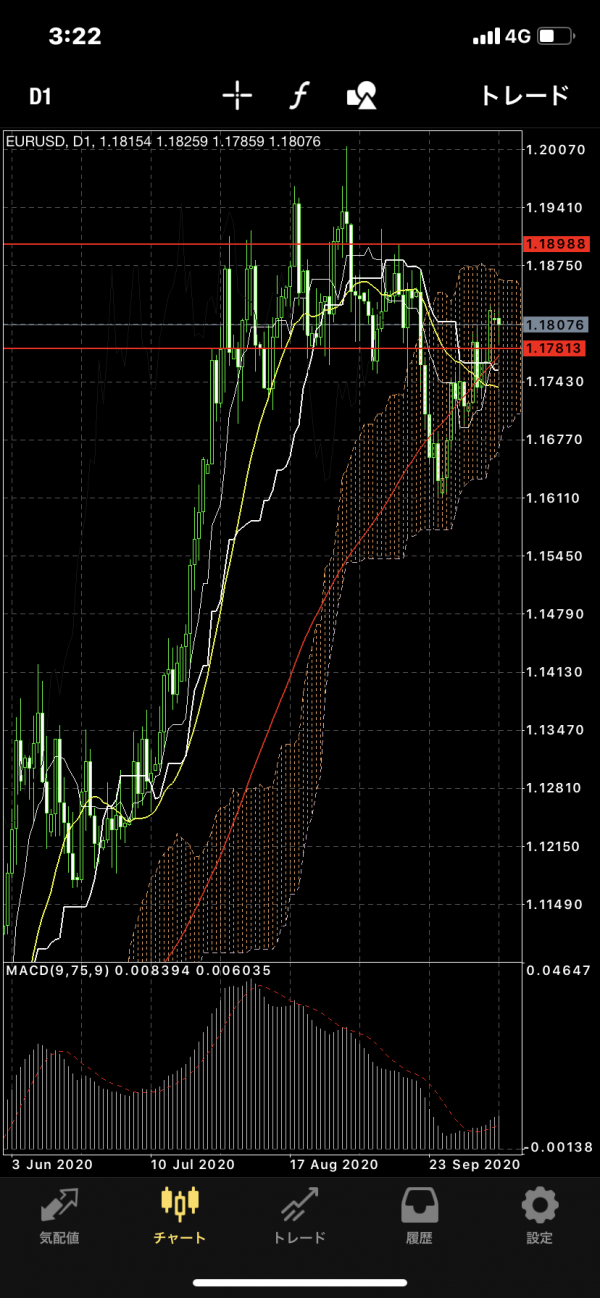This screenshot has height=1298, width=600.
Task: Open the indicators function icon
Action: 300,96
